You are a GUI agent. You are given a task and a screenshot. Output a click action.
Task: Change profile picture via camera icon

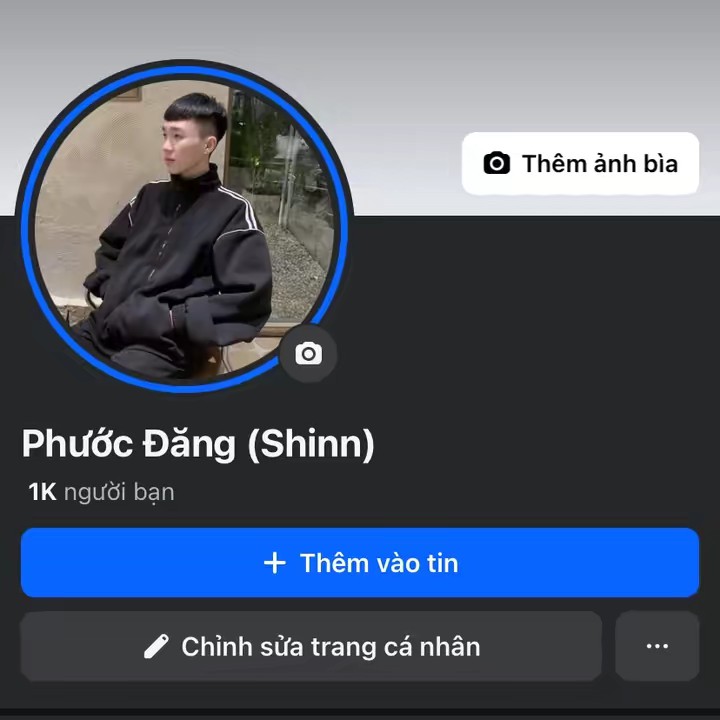309,354
